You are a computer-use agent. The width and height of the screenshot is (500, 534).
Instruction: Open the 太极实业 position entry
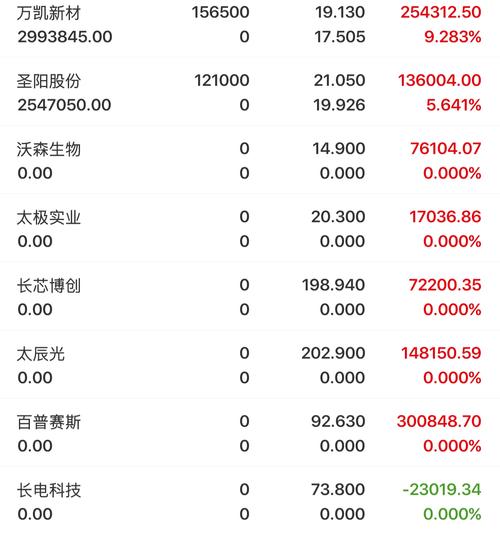(250, 228)
